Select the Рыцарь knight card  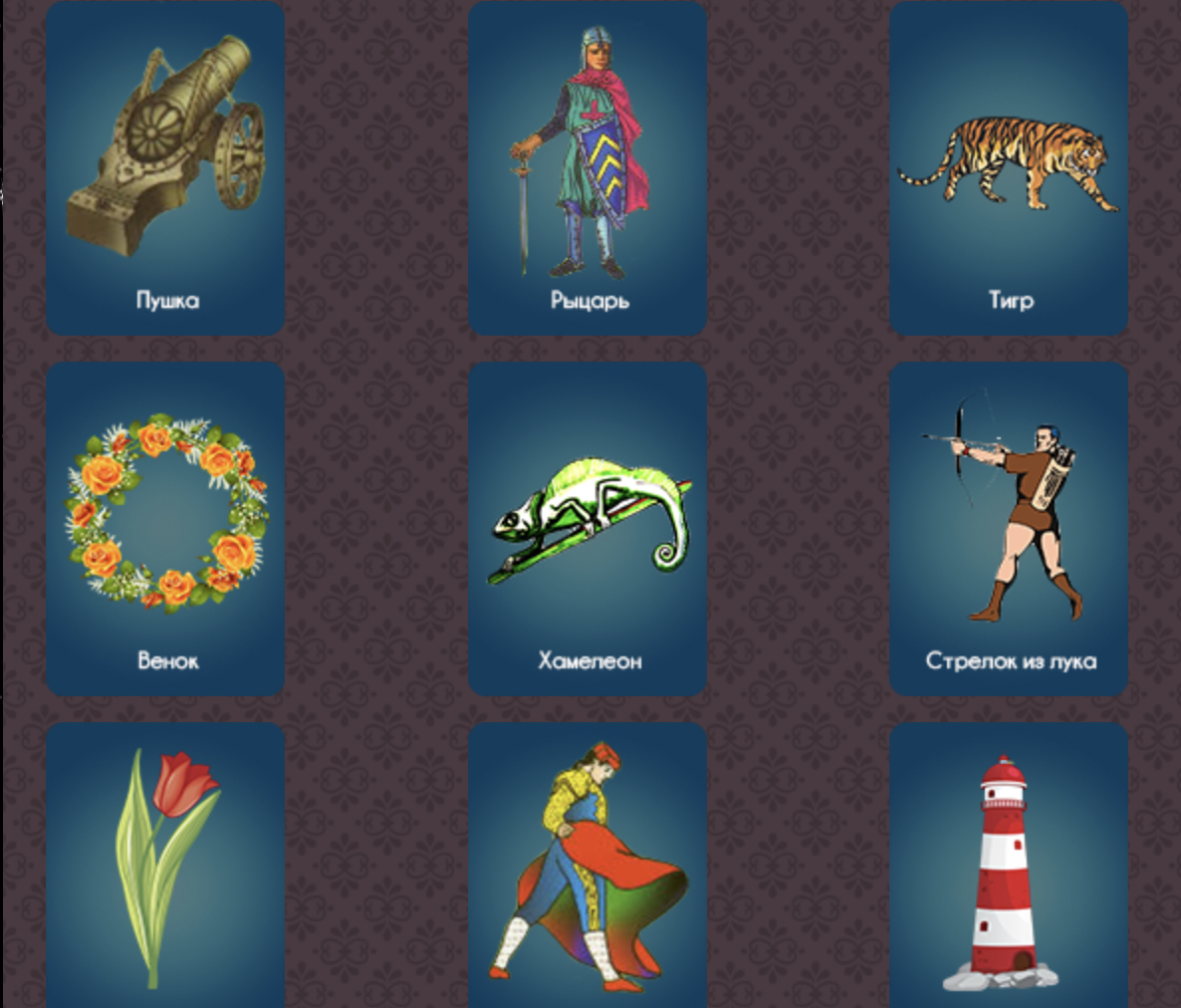pyautogui.click(x=588, y=169)
